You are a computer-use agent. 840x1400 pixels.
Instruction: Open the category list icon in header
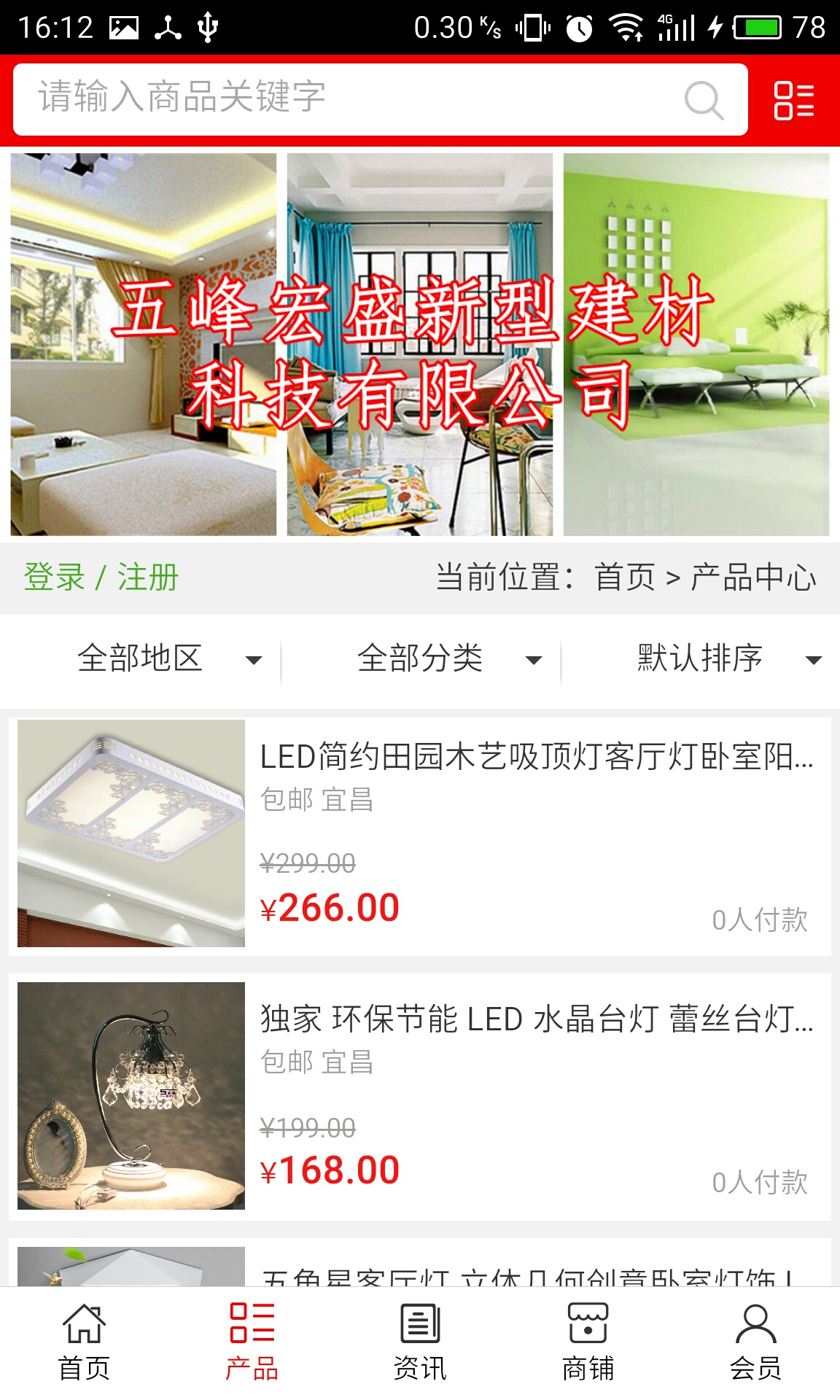click(x=793, y=100)
